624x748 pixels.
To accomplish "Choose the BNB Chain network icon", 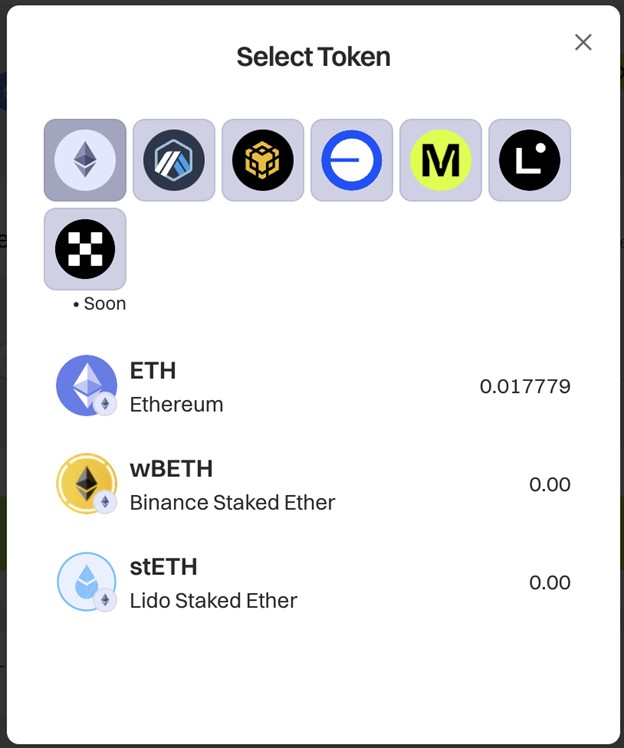I will click(263, 160).
